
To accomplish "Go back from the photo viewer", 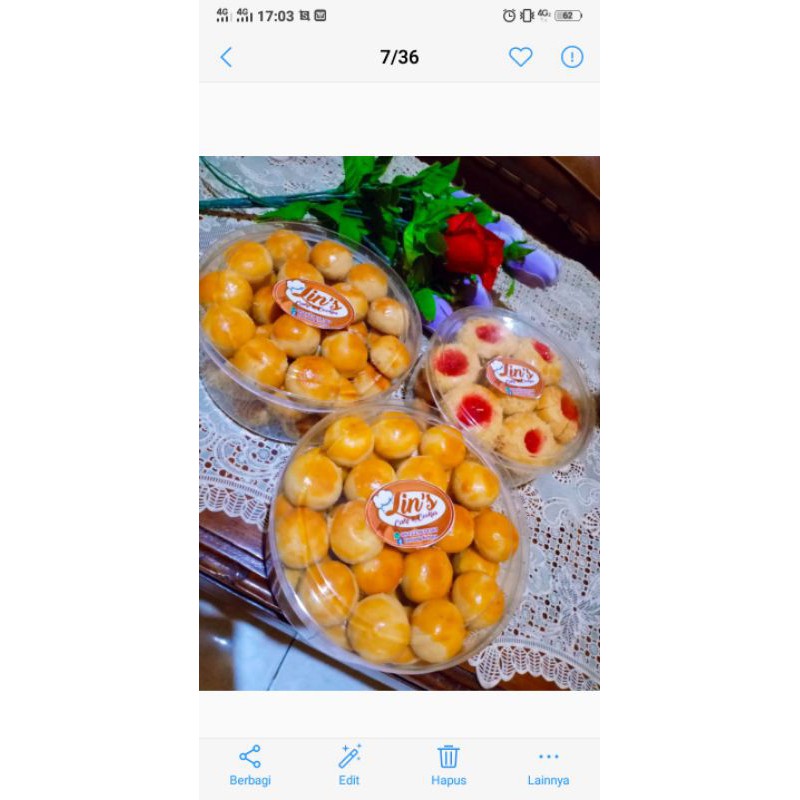I will click(x=226, y=57).
